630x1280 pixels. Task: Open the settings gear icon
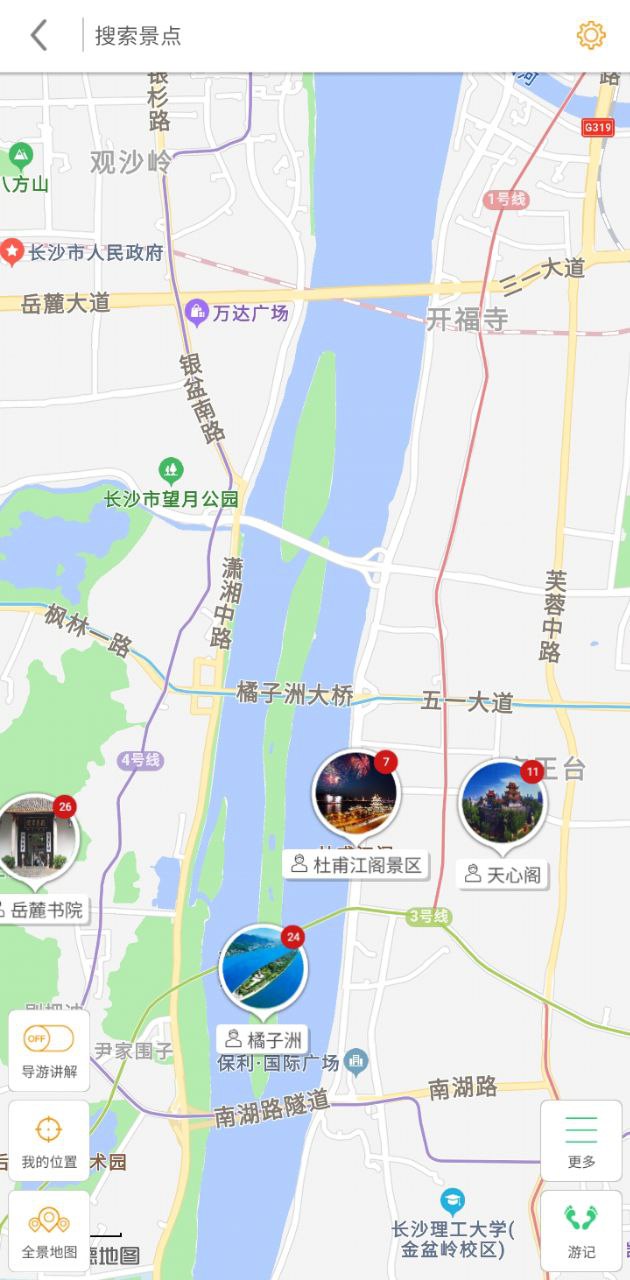(591, 36)
